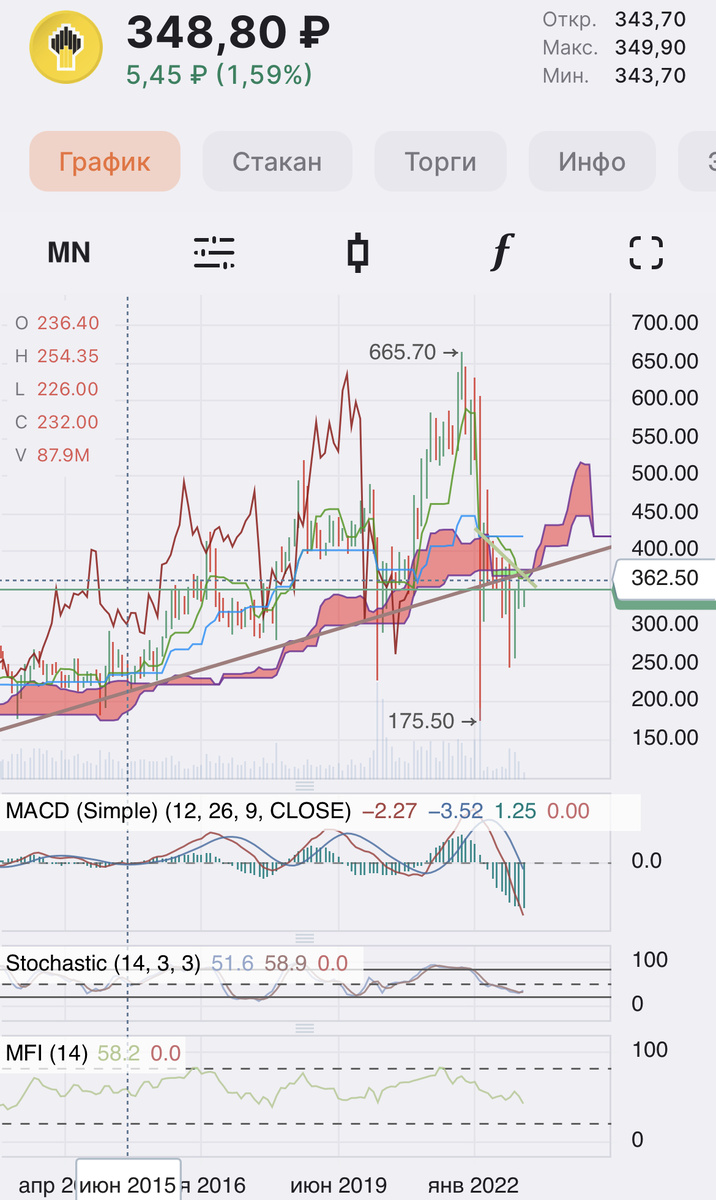Expand chart to fullscreen
716x1200 pixels.
(x=646, y=252)
